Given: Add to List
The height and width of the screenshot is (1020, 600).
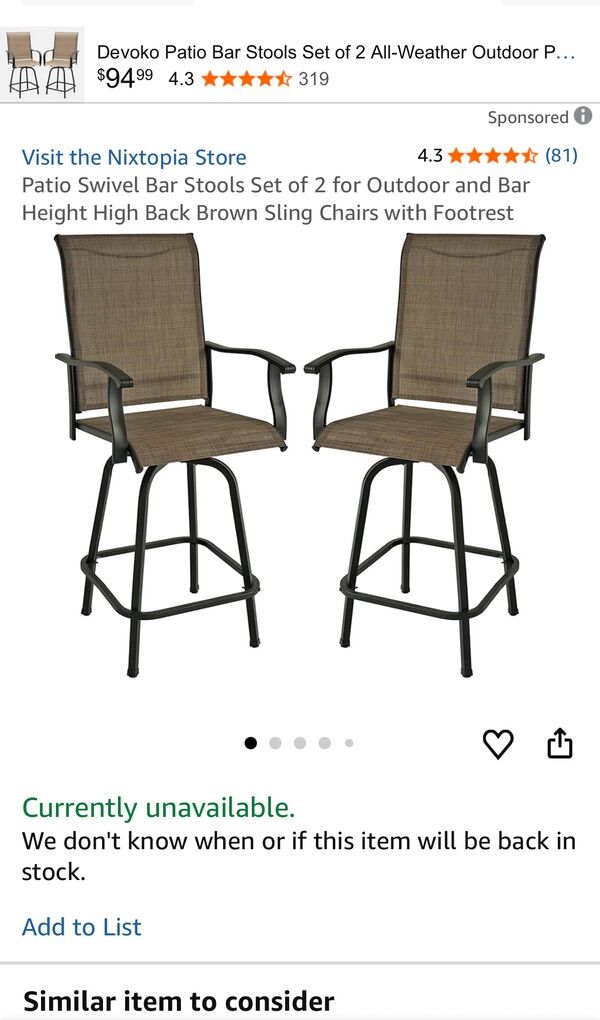Looking at the screenshot, I should coord(82,927).
